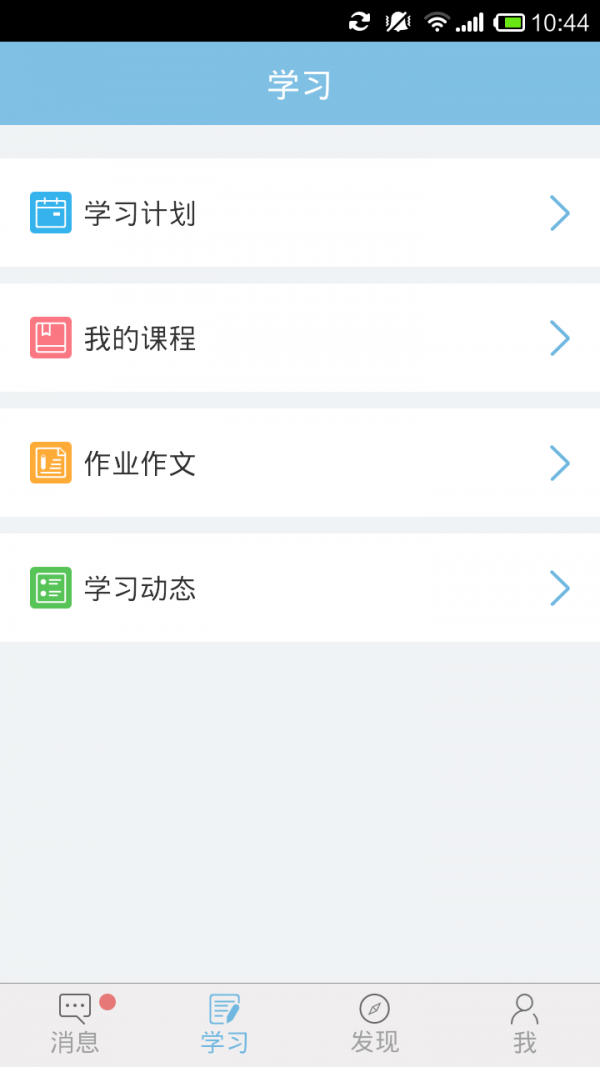The image size is (600, 1067).
Task: Open the 我 profile tab
Action: click(524, 1025)
